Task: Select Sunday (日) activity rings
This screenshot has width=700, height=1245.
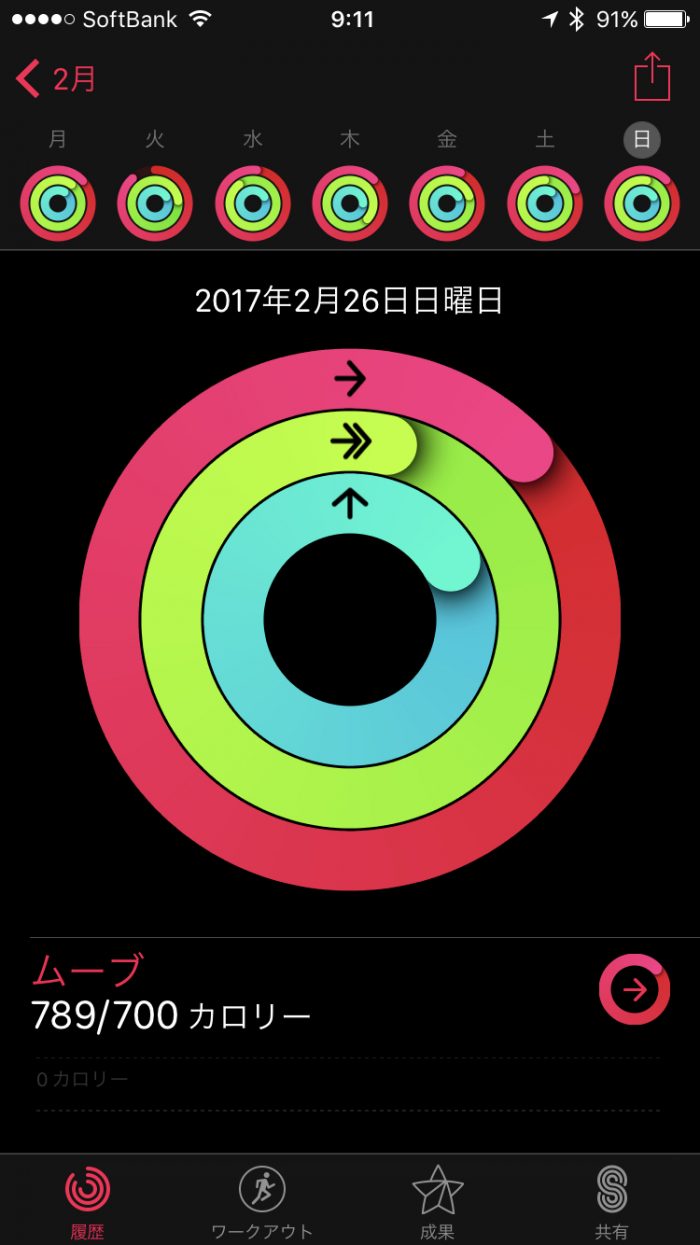Action: tap(642, 204)
